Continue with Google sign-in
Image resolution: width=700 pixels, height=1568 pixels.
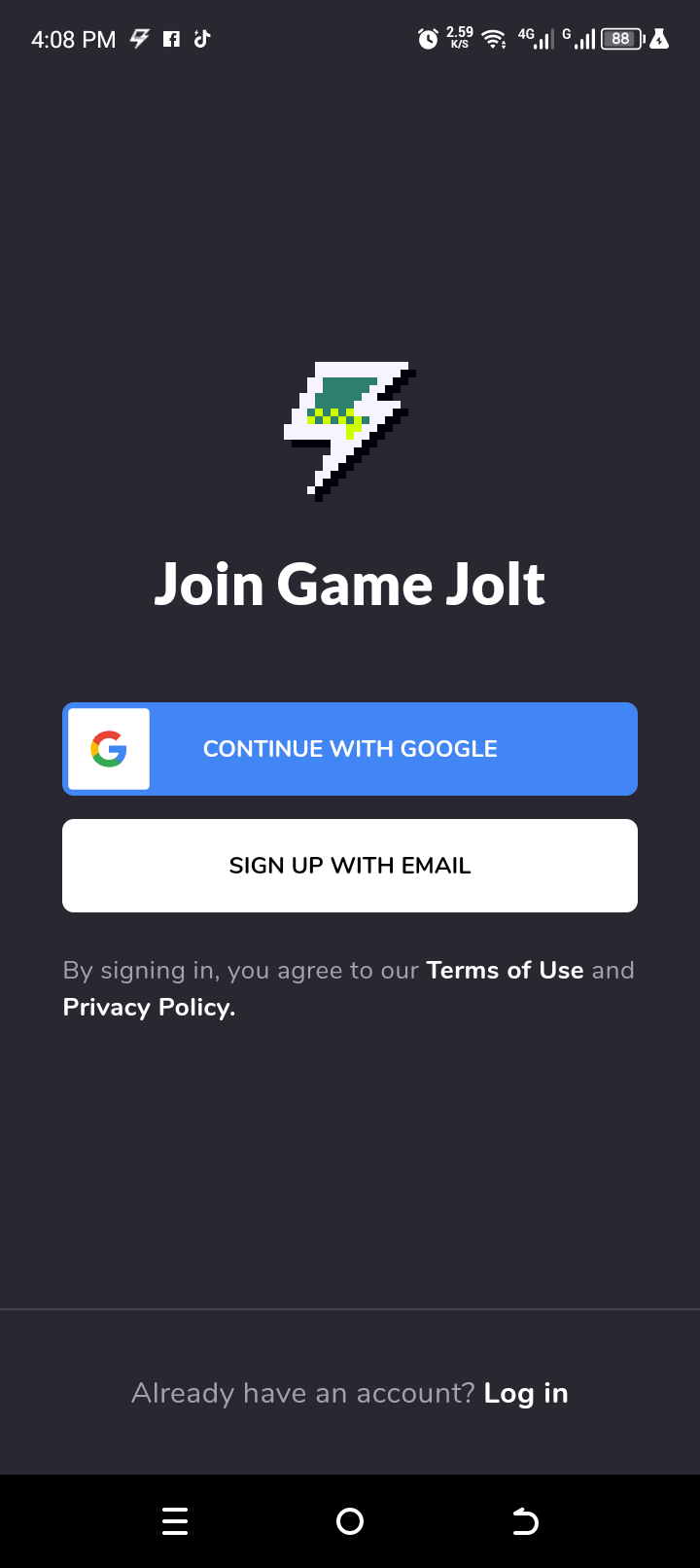click(x=350, y=749)
